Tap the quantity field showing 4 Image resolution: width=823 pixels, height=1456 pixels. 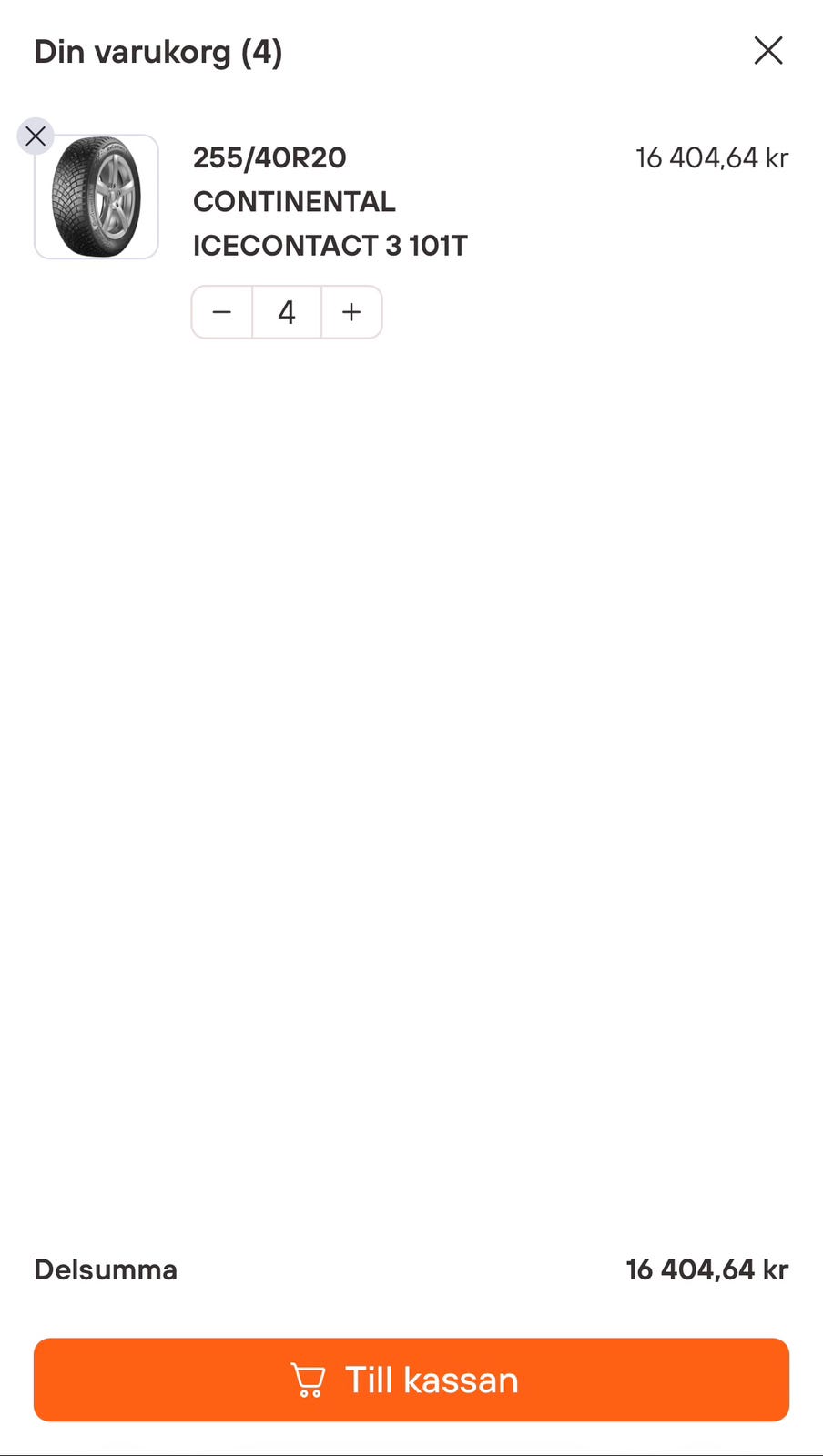[x=287, y=312]
